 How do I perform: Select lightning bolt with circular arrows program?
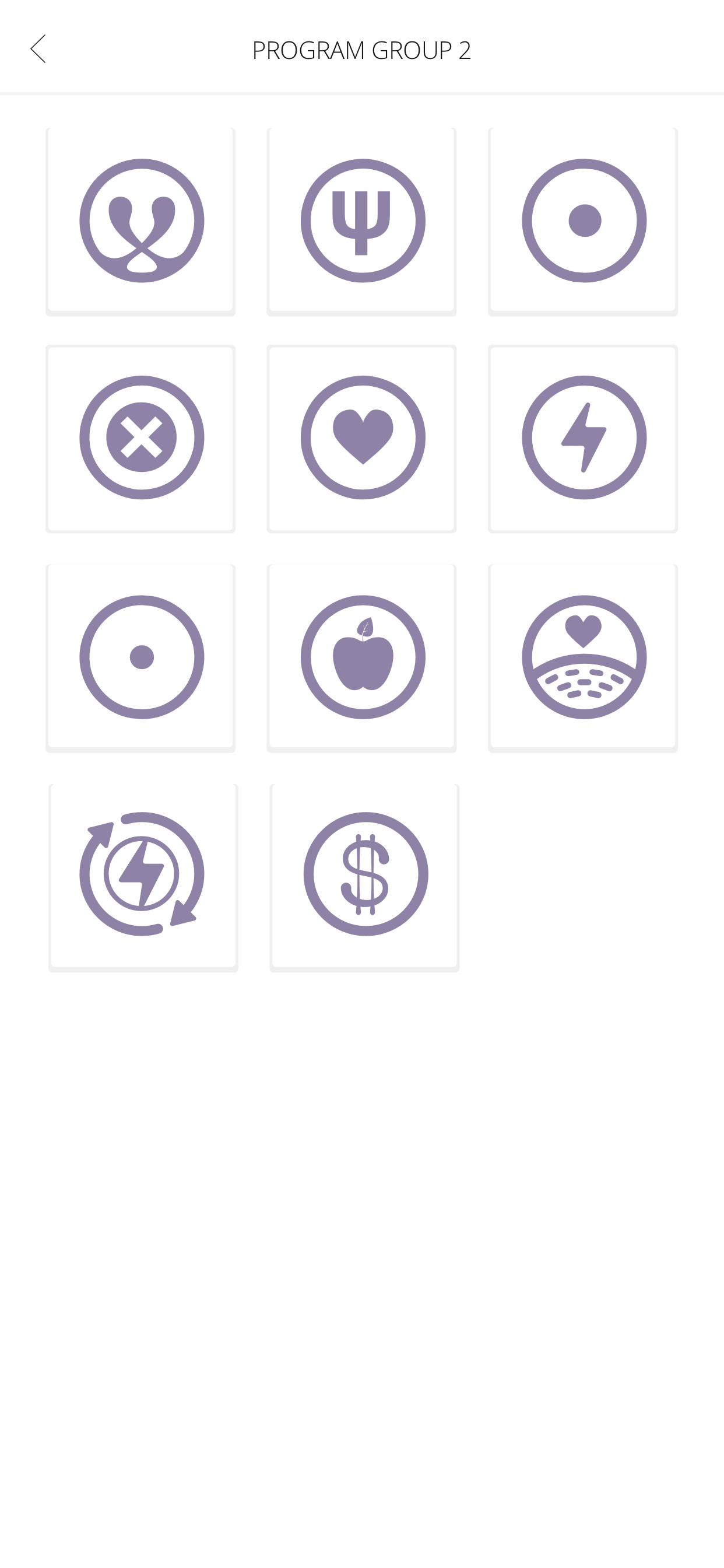point(143,877)
